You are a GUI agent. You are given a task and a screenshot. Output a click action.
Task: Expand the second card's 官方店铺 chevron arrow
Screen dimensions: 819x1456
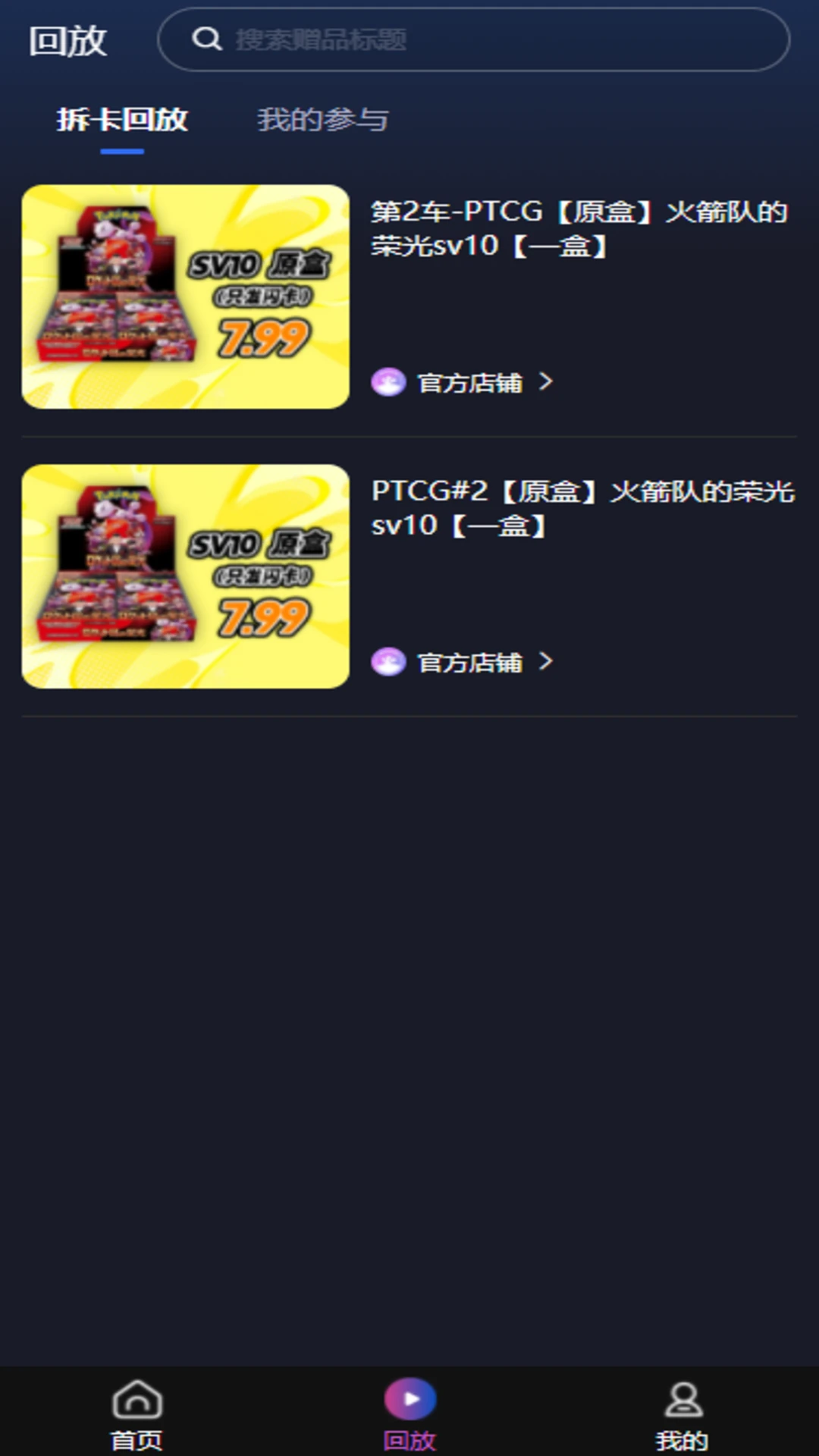click(548, 662)
